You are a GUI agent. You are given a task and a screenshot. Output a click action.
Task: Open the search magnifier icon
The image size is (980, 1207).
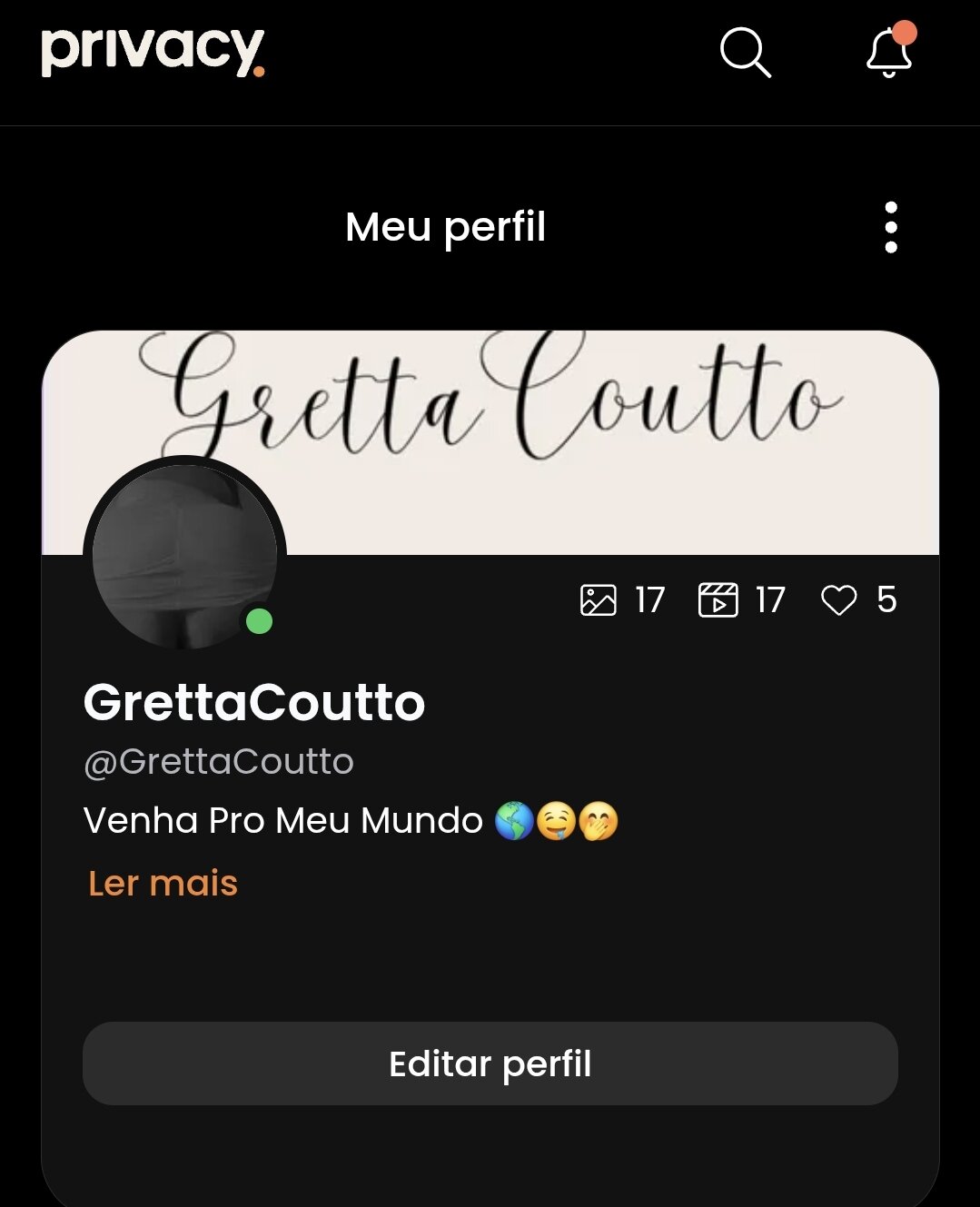click(745, 52)
